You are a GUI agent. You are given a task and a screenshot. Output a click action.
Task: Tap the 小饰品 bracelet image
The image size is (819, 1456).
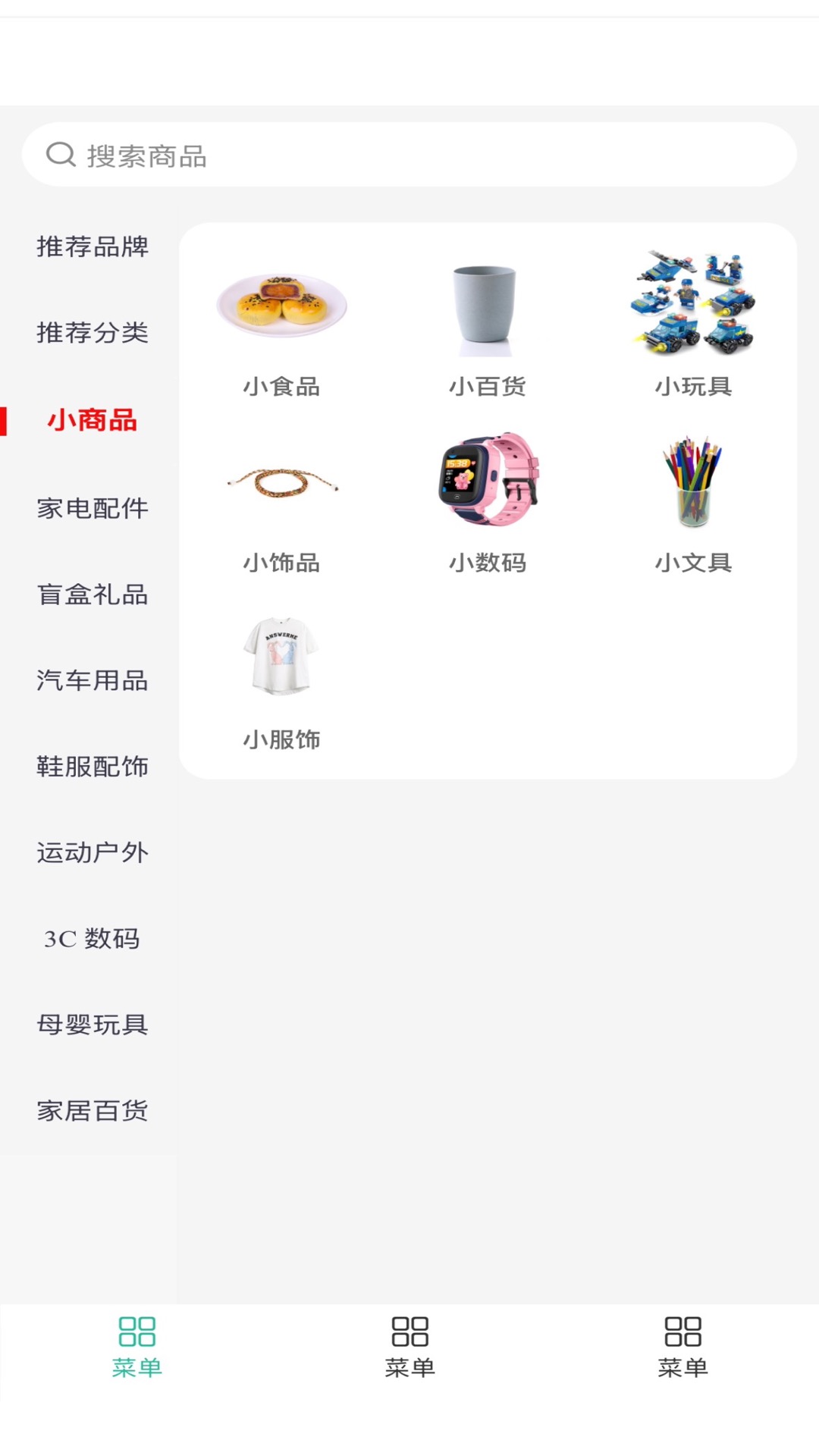282,483
